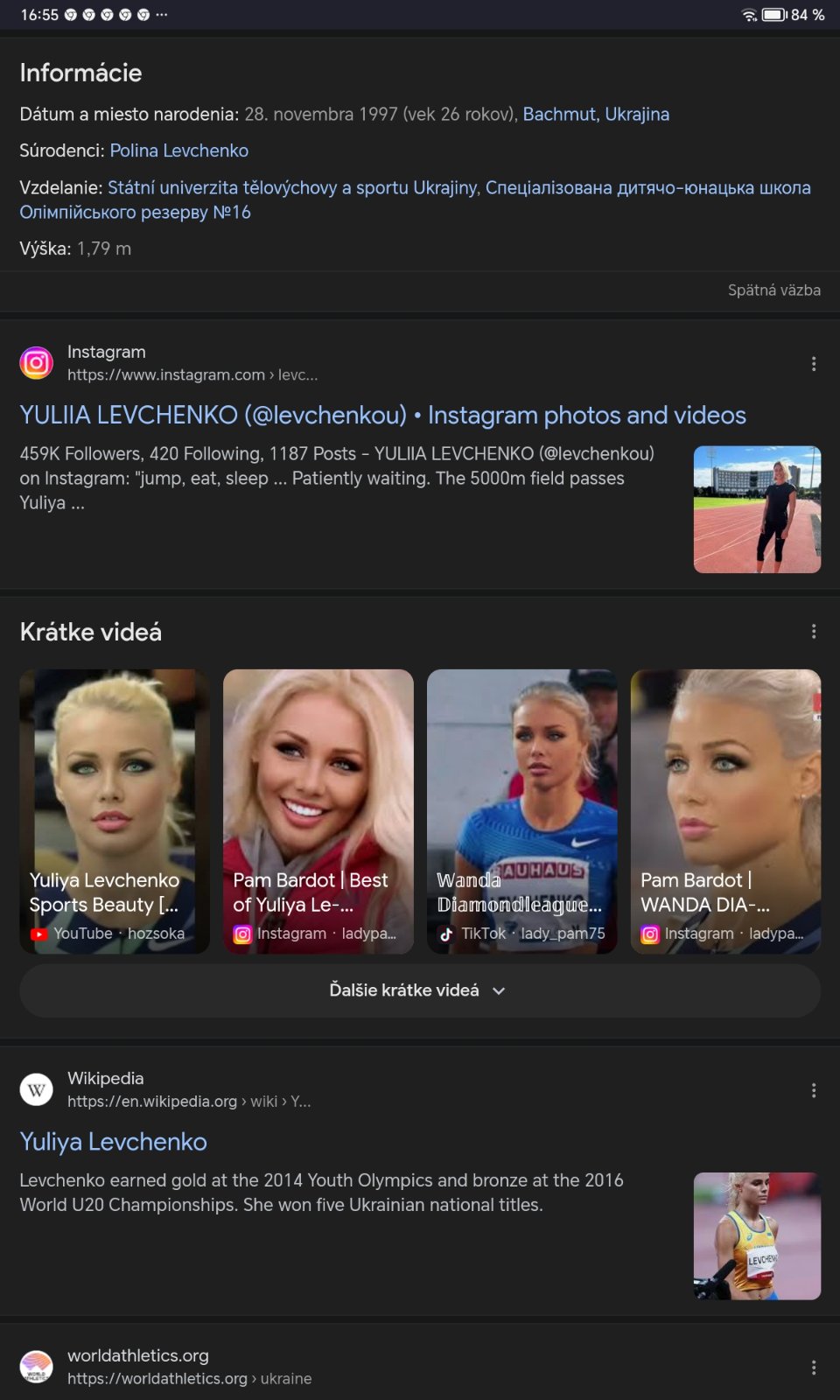The height and width of the screenshot is (1400, 840).
Task: Open the YULIIA LEVCHENKO Instagram result
Action: (382, 416)
